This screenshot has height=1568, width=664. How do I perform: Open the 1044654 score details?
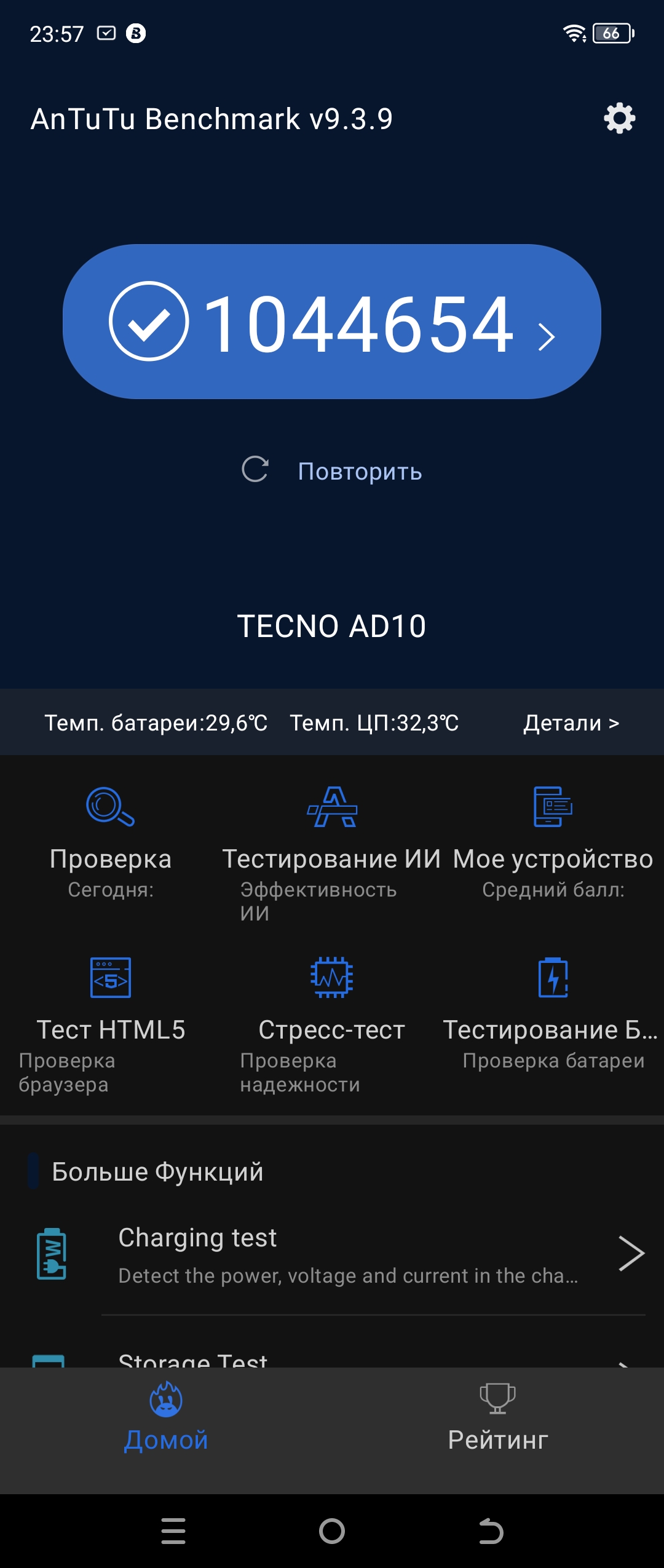coord(332,322)
